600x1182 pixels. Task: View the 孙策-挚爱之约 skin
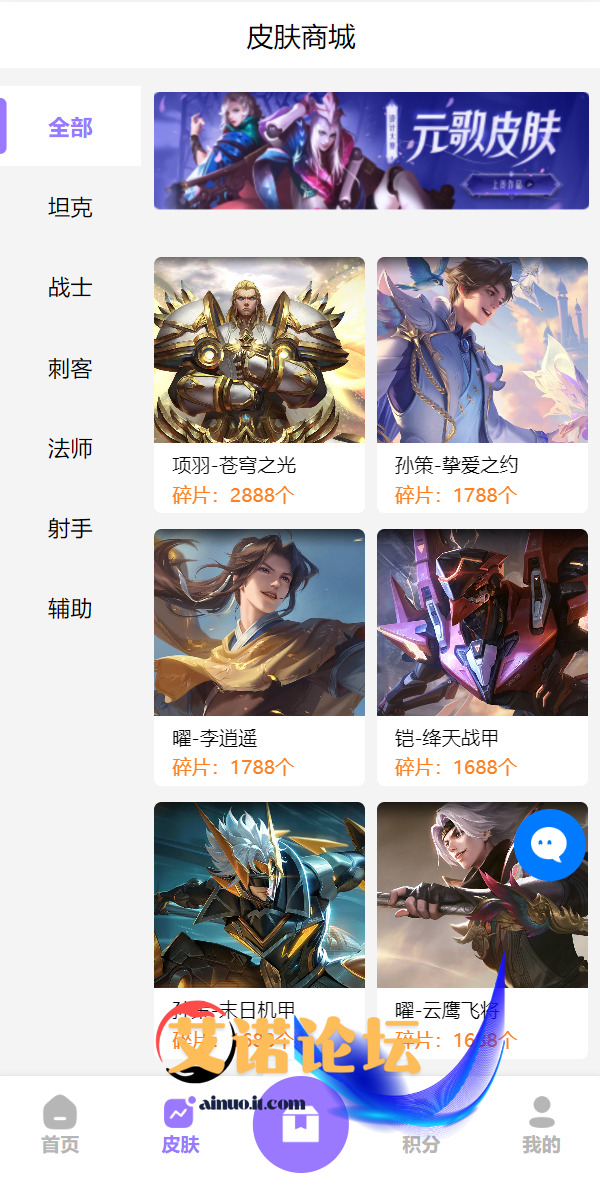coord(482,384)
